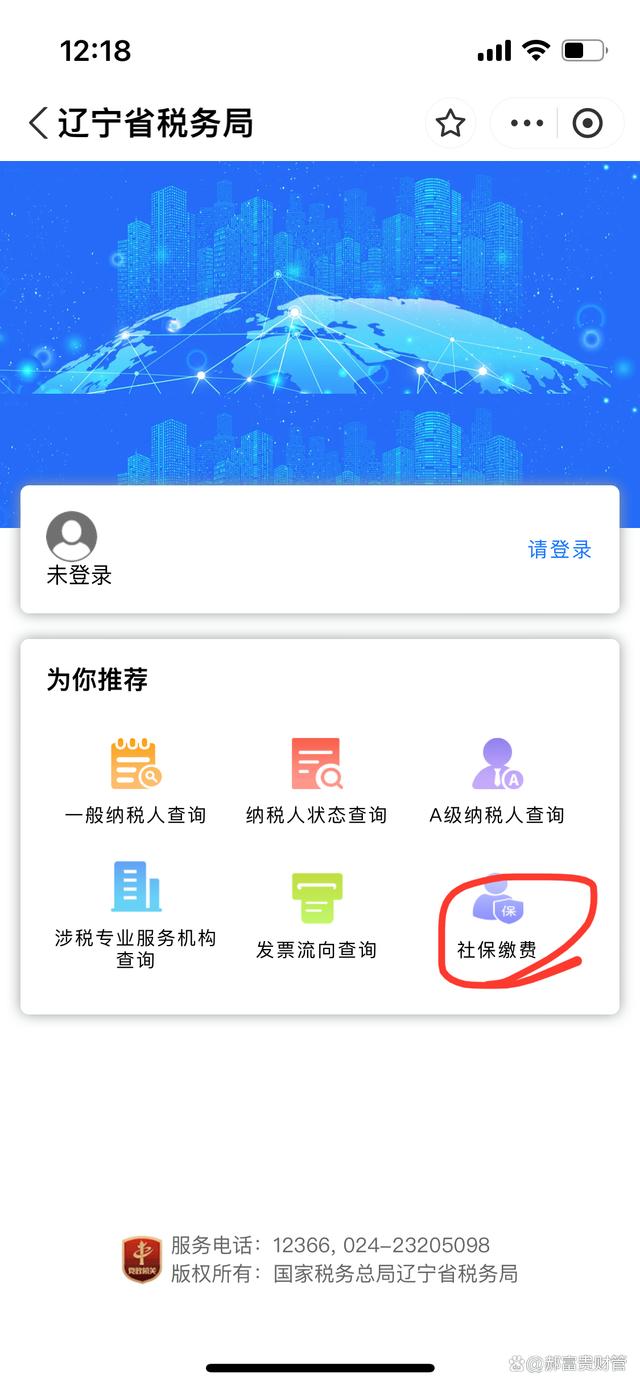Go back from 辽宁省税务局 page
This screenshot has height=1386, width=640.
click(38, 123)
